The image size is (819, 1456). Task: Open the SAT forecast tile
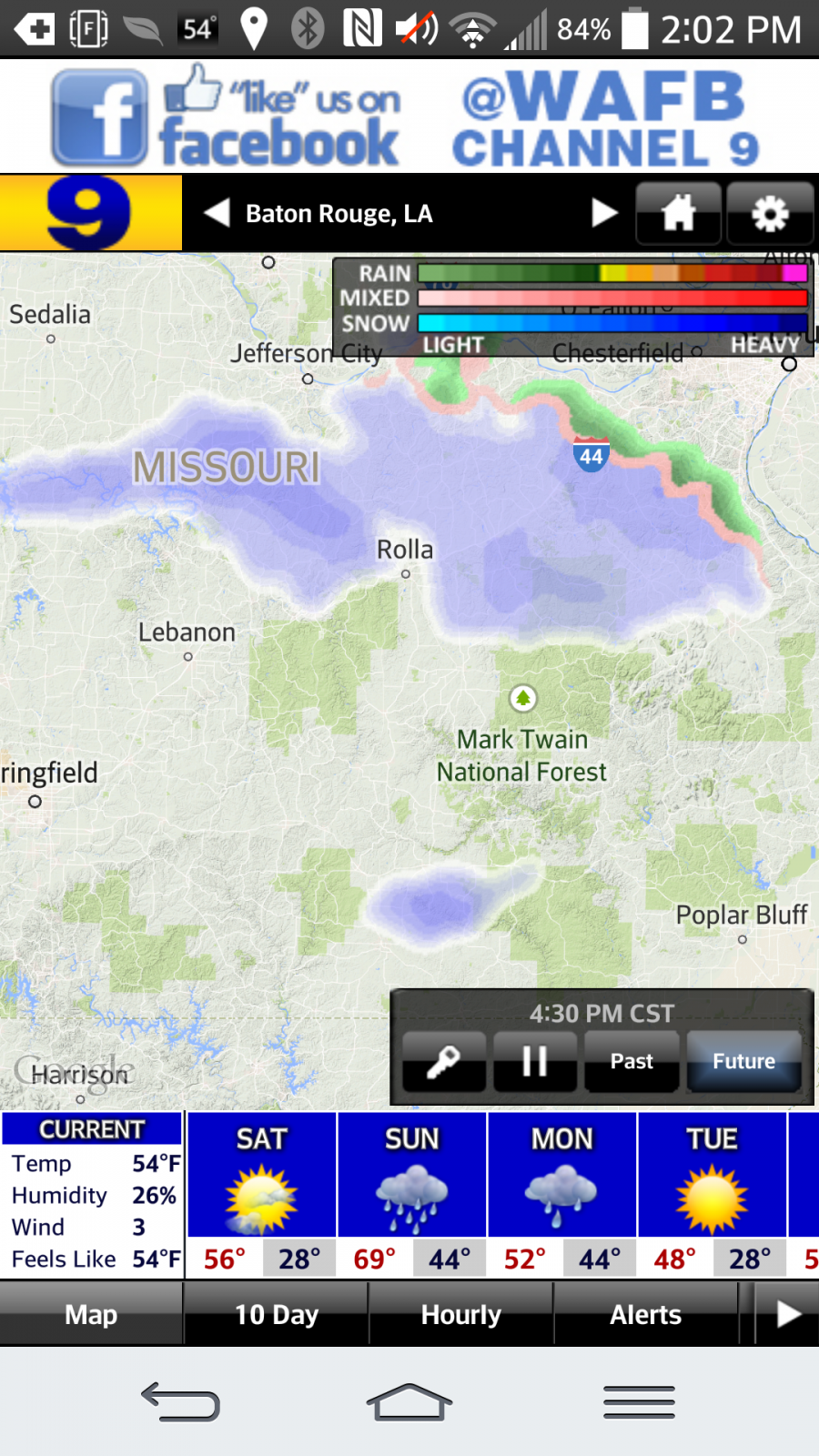pos(261,1194)
